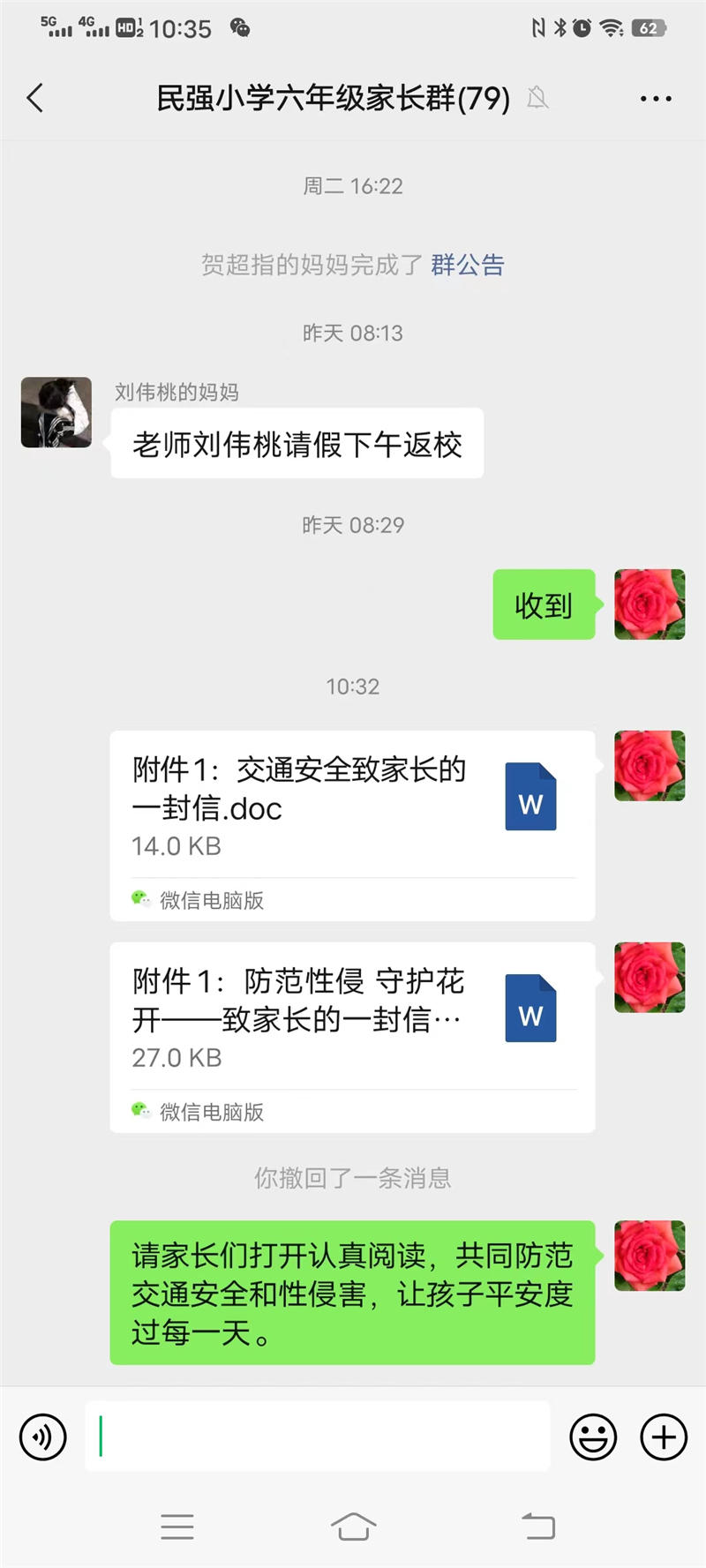706x1568 pixels.
Task: Tap the system home button
Action: coord(353,1527)
